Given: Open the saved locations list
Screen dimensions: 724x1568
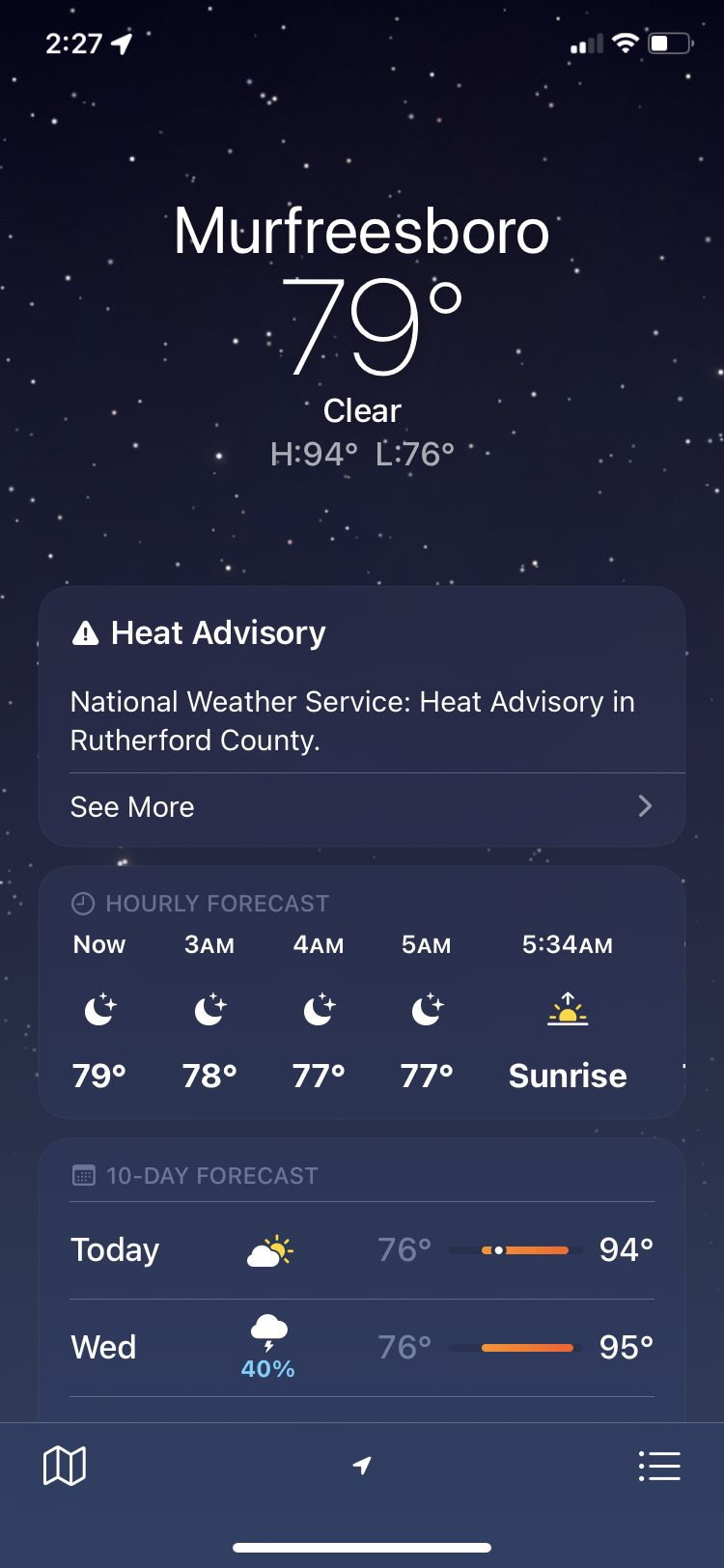Looking at the screenshot, I should [659, 1466].
